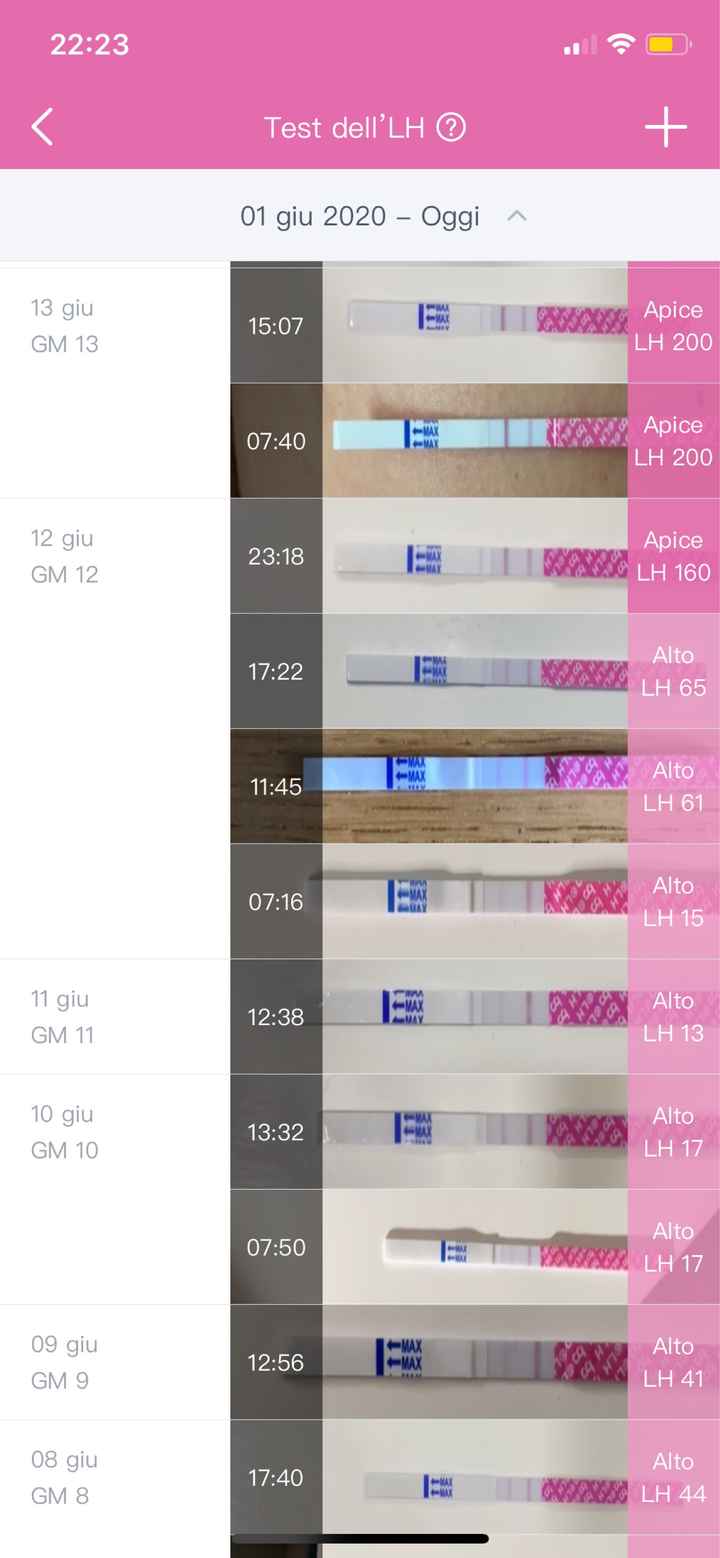
Task: Open the 07:50 test from 10 giu
Action: (x=474, y=1247)
